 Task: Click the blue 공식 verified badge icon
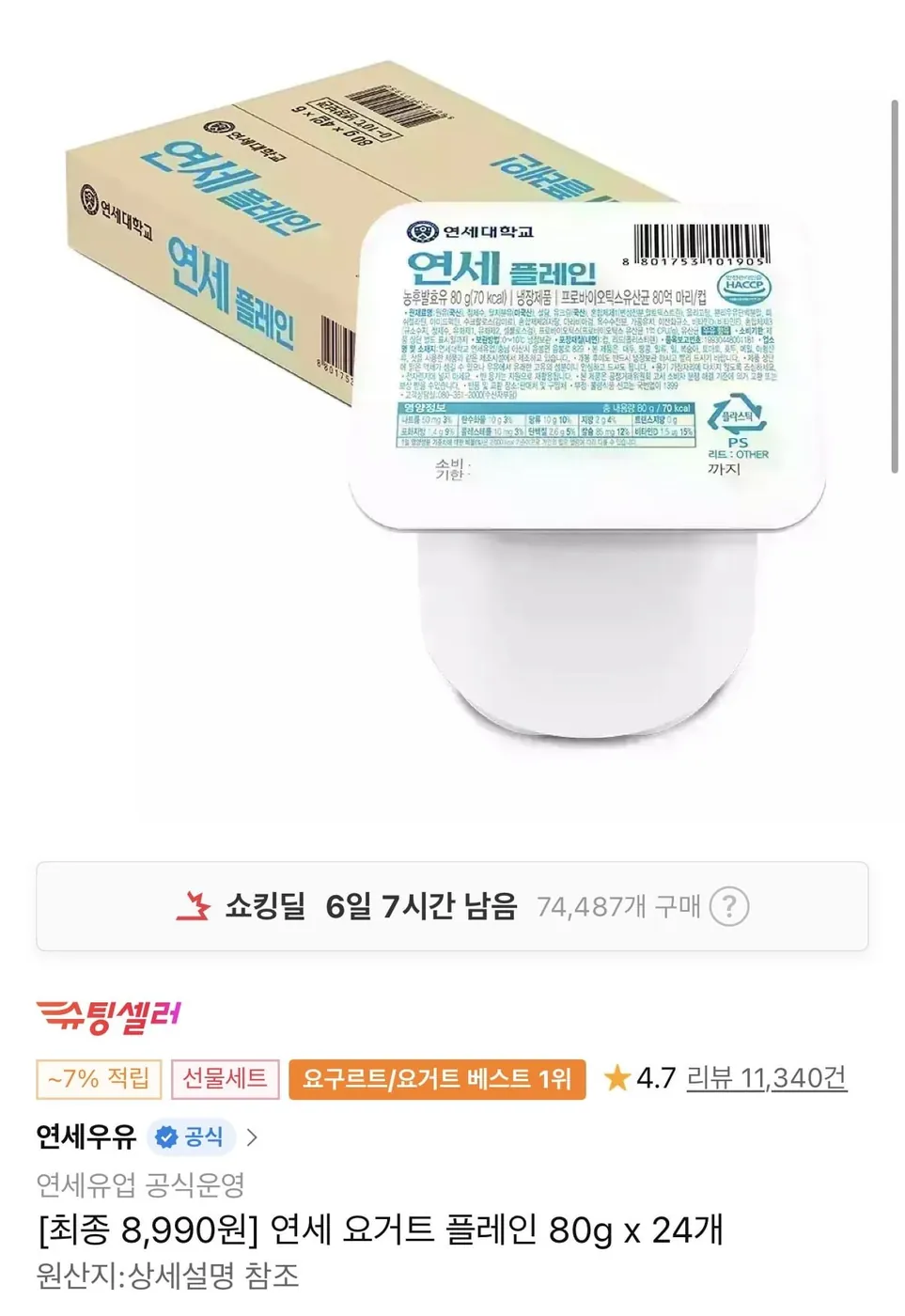click(x=165, y=1137)
